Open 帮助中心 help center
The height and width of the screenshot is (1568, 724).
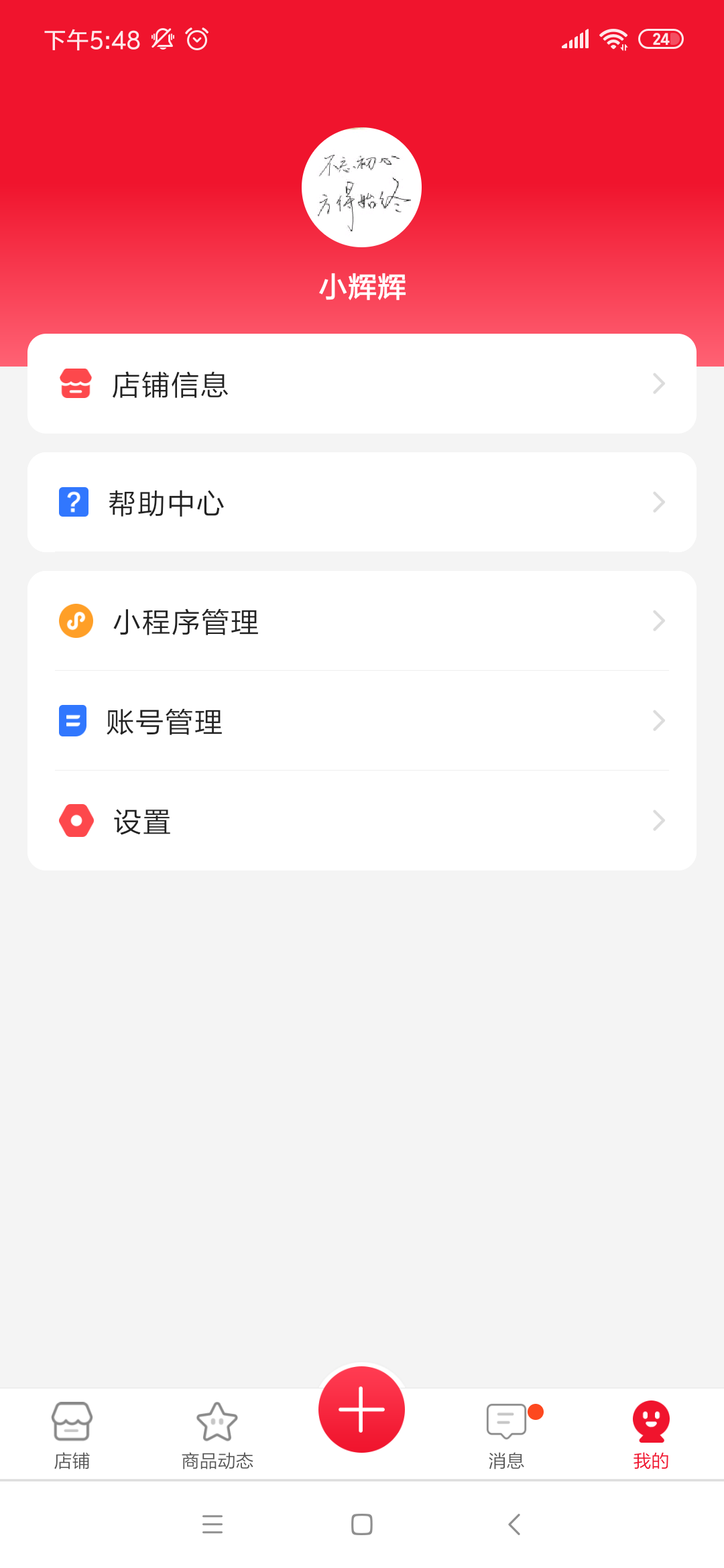coord(362,503)
